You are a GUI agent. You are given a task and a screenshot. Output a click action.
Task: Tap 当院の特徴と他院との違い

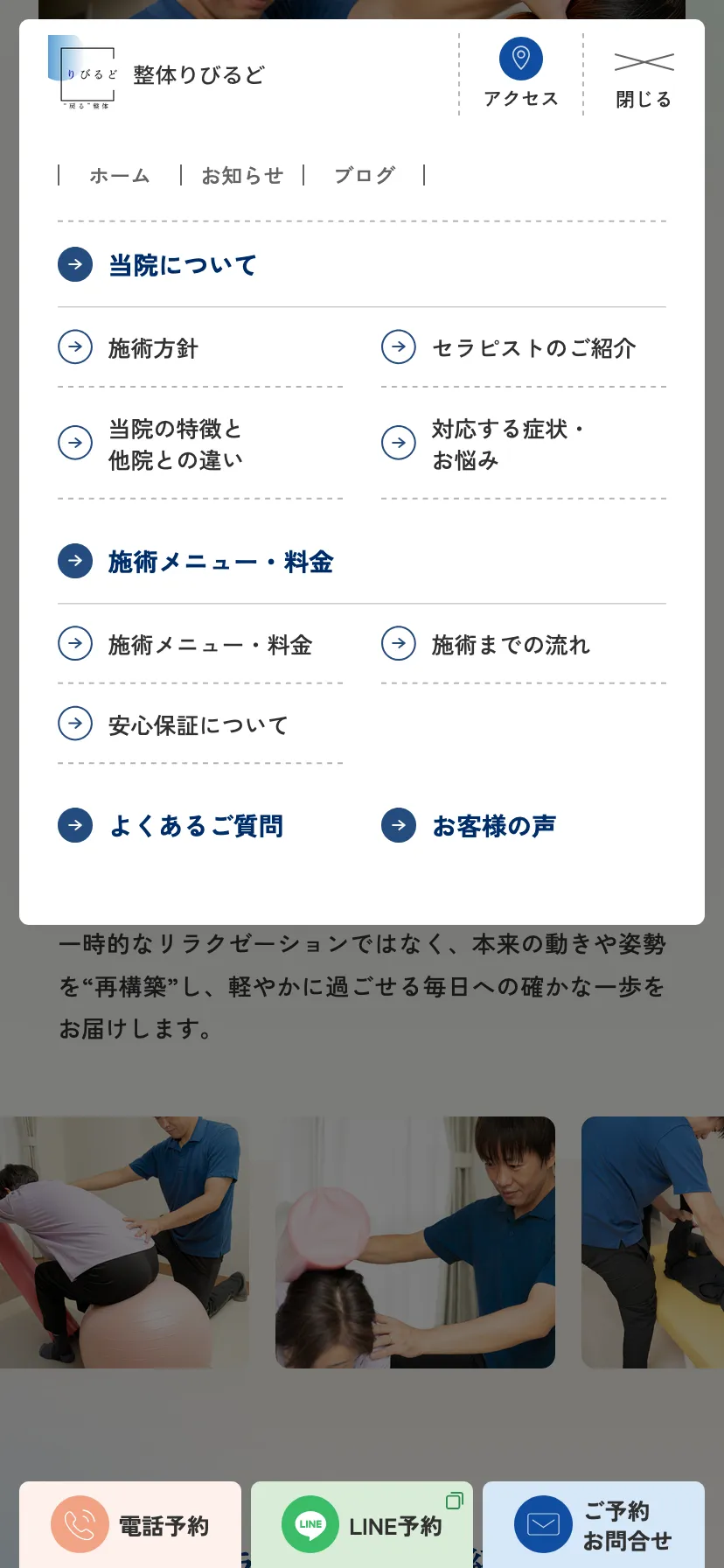click(175, 442)
